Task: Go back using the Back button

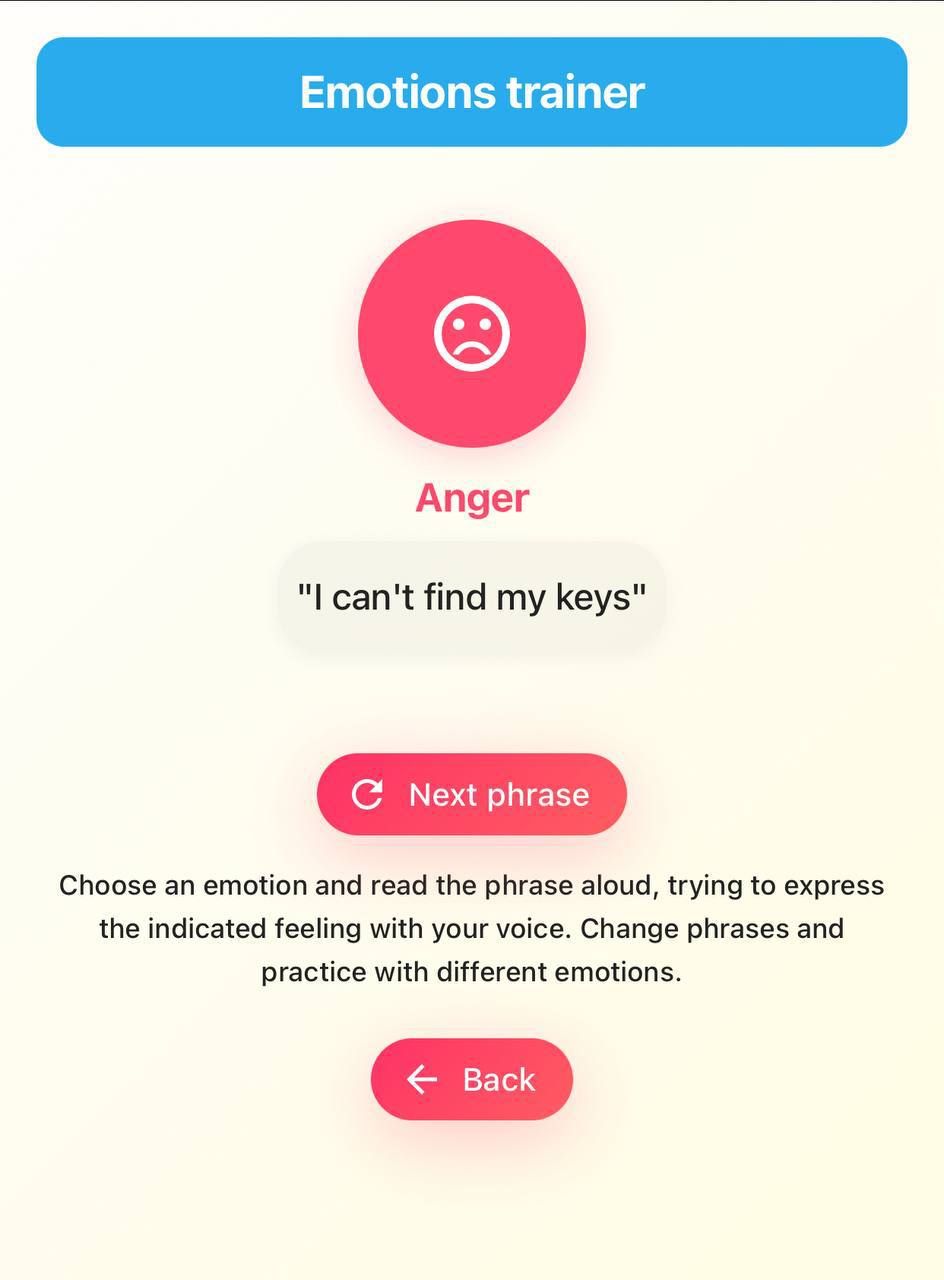Action: click(x=471, y=1079)
